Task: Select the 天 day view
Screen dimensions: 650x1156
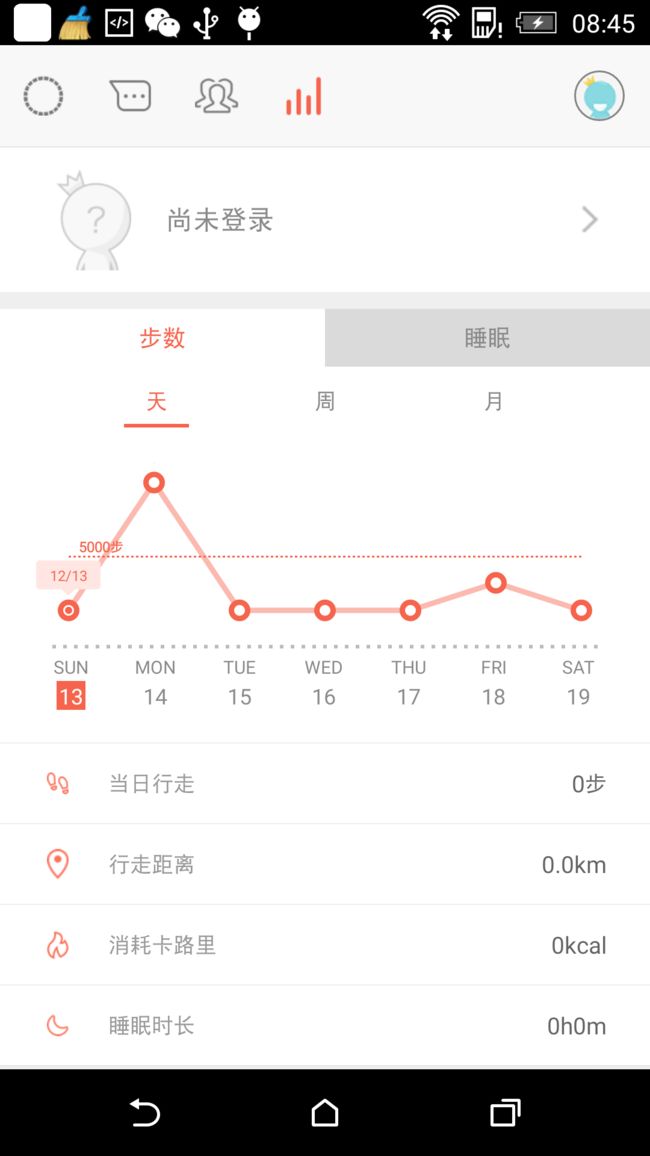Action: pos(156,402)
